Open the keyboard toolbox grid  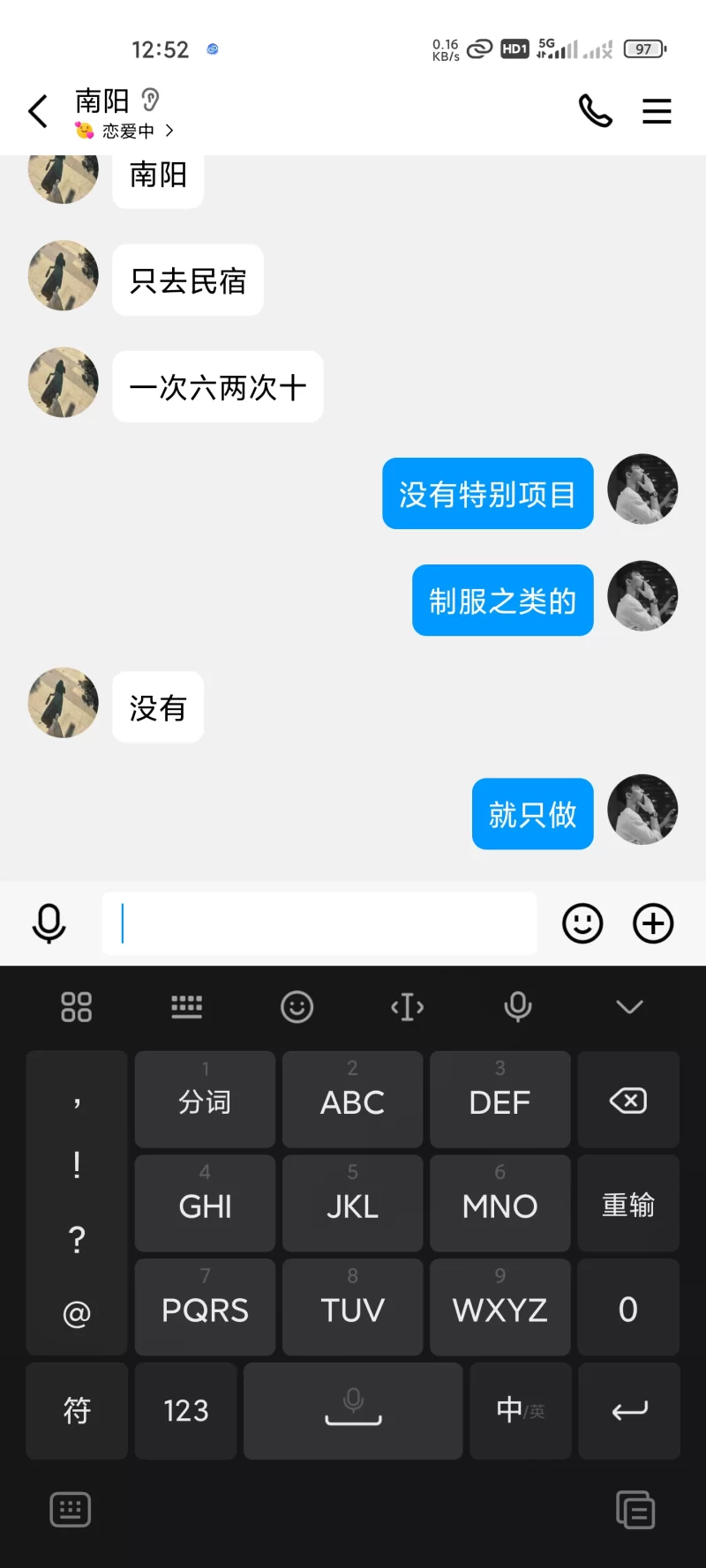tap(76, 1006)
